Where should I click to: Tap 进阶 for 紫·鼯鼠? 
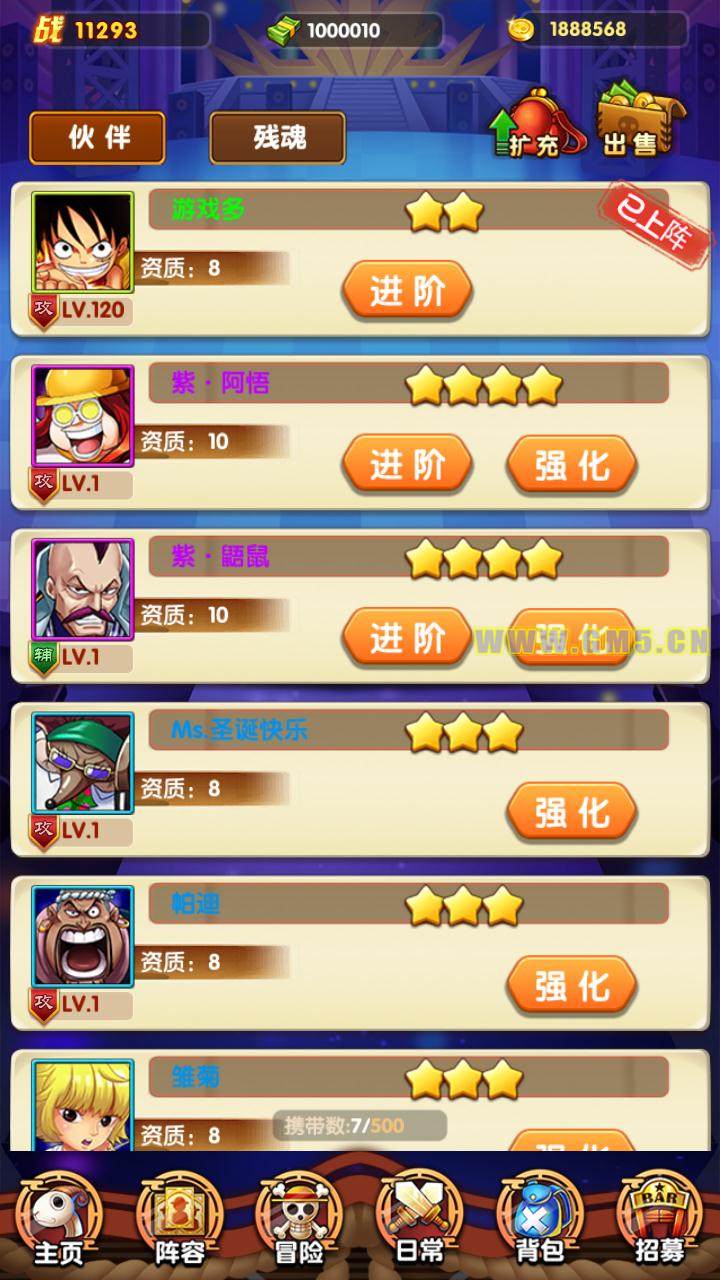407,638
